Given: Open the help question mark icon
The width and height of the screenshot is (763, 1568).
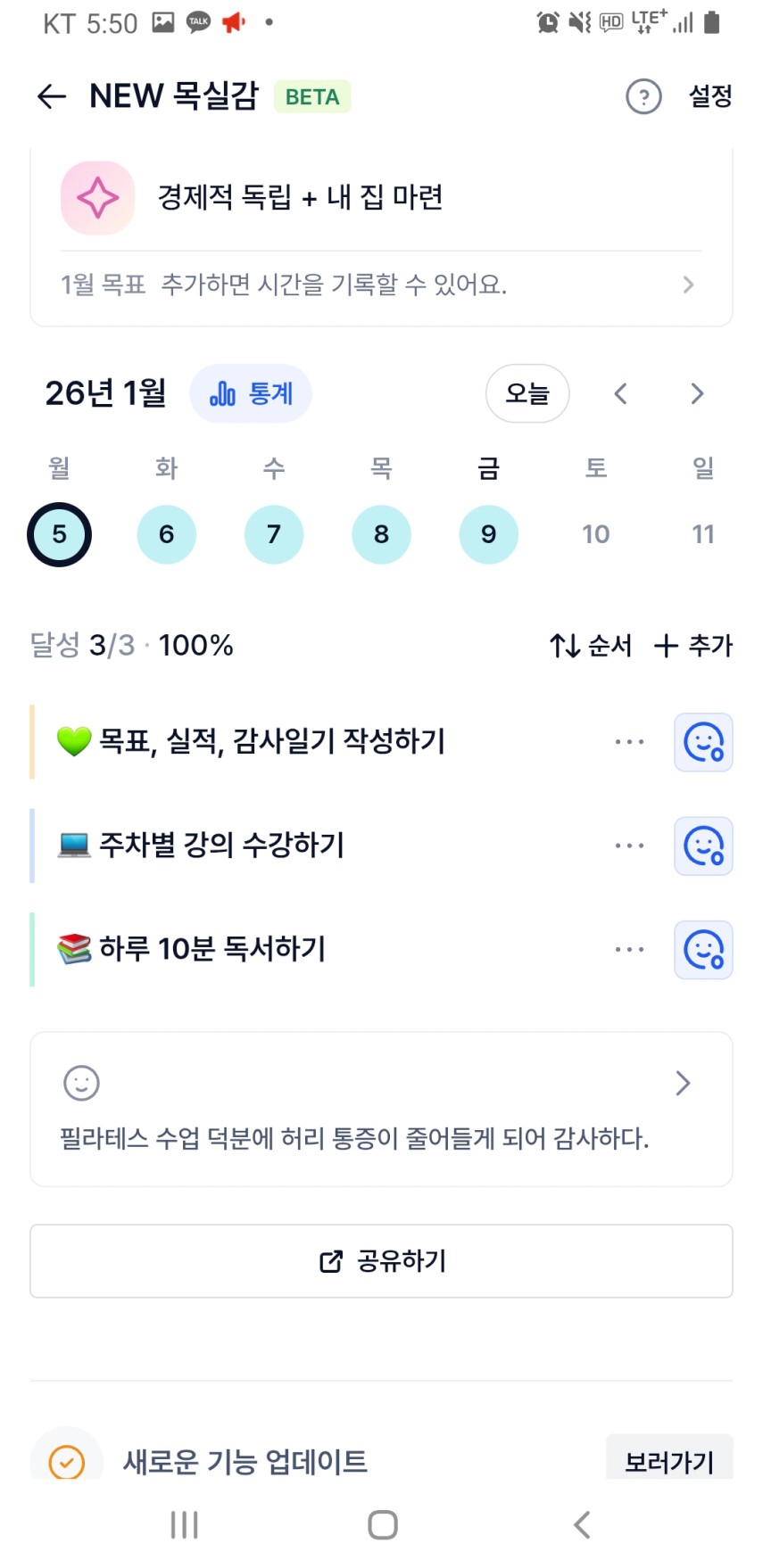Looking at the screenshot, I should click(643, 96).
